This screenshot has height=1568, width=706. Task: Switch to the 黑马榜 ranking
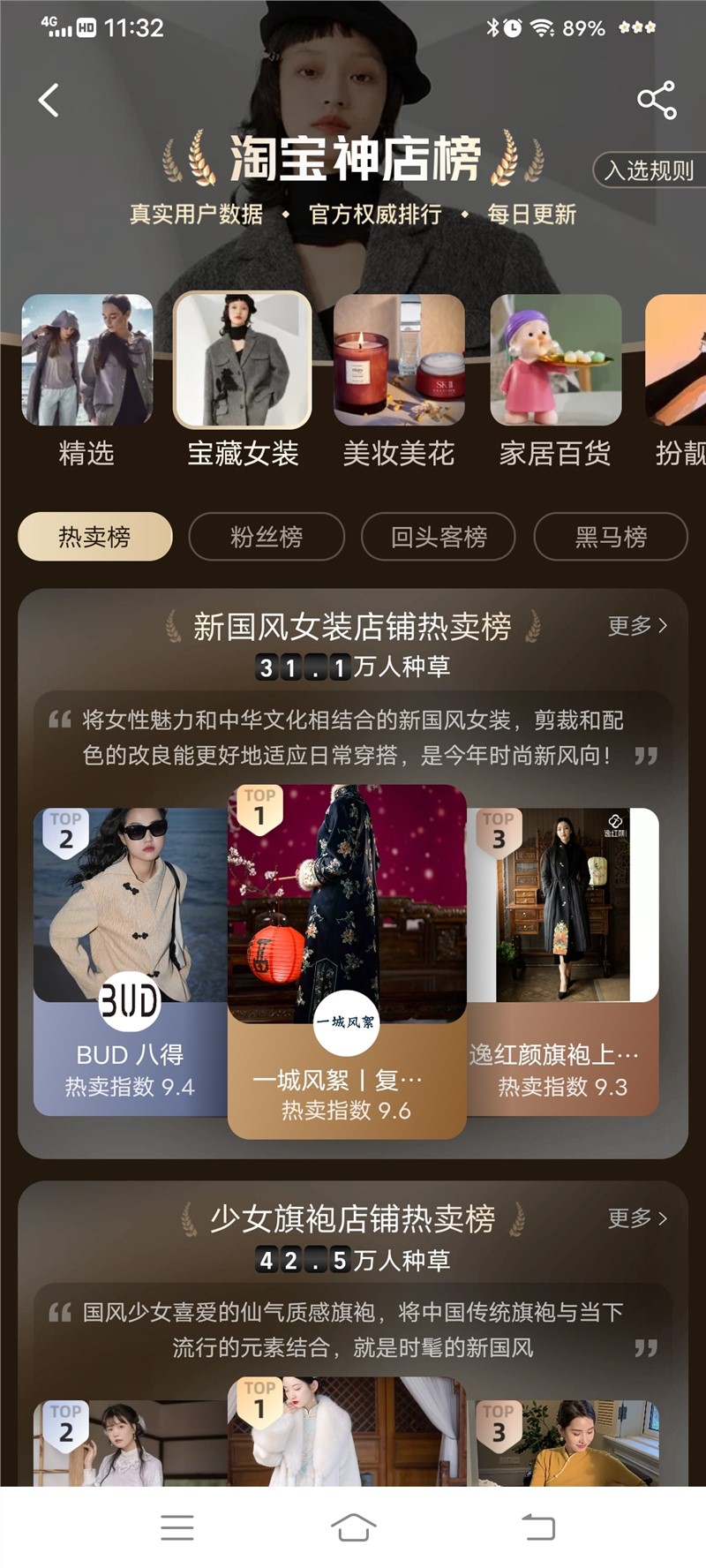tap(611, 536)
